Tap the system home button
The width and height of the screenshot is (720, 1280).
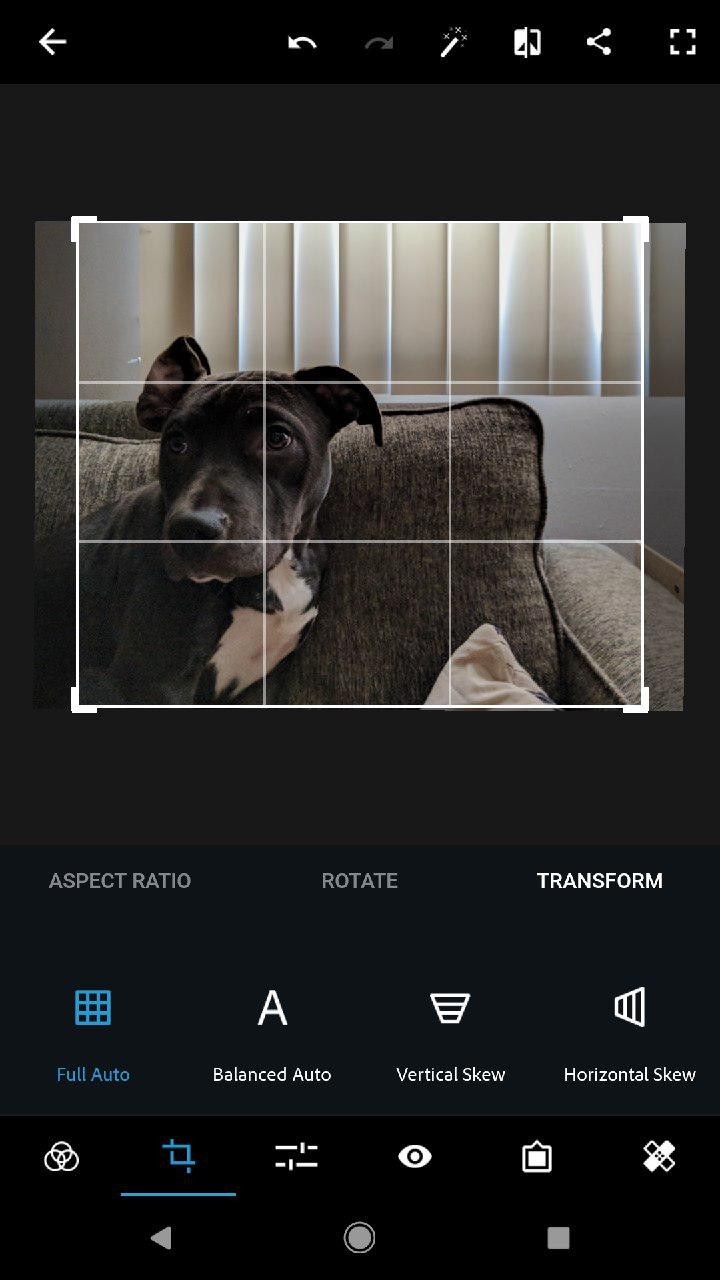point(360,1238)
